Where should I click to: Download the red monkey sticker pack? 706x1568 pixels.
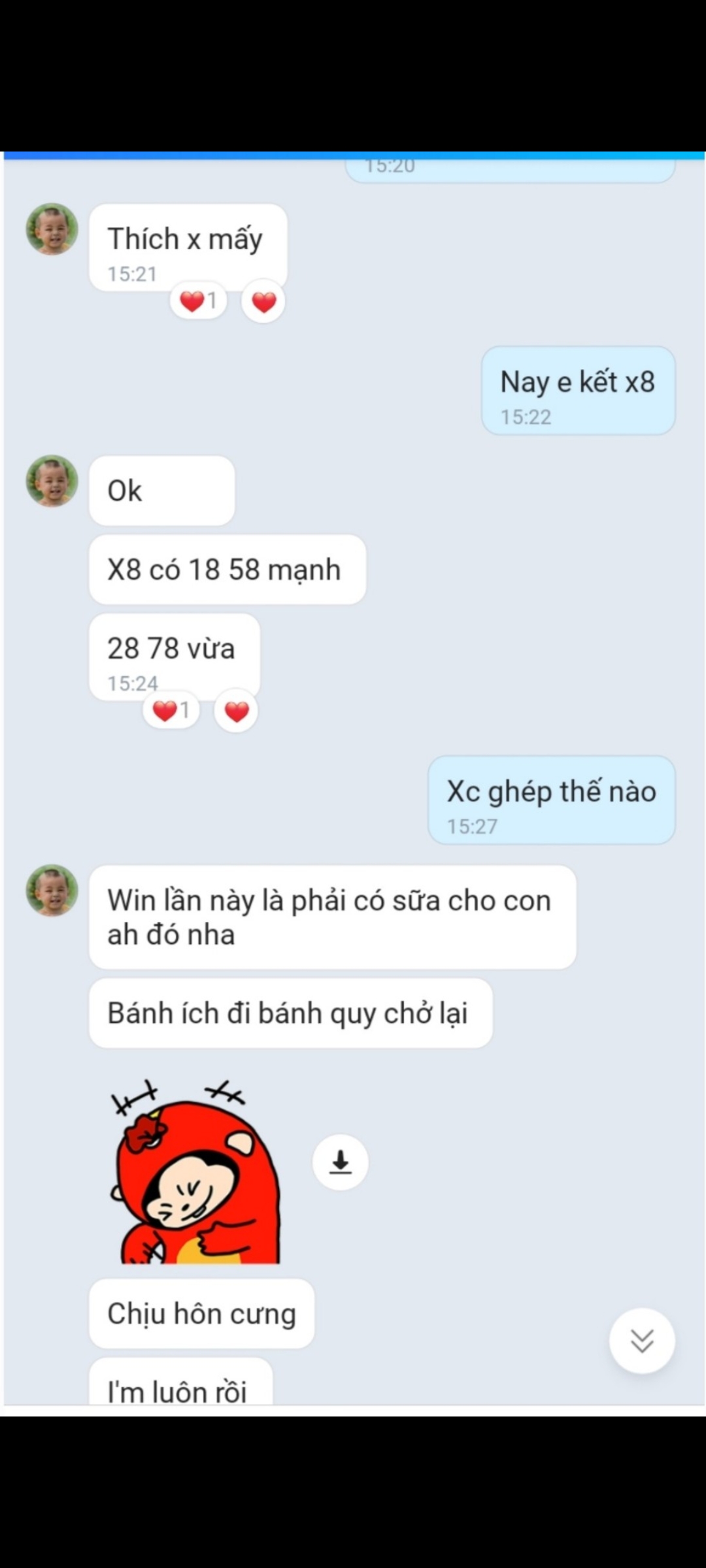(340, 1162)
